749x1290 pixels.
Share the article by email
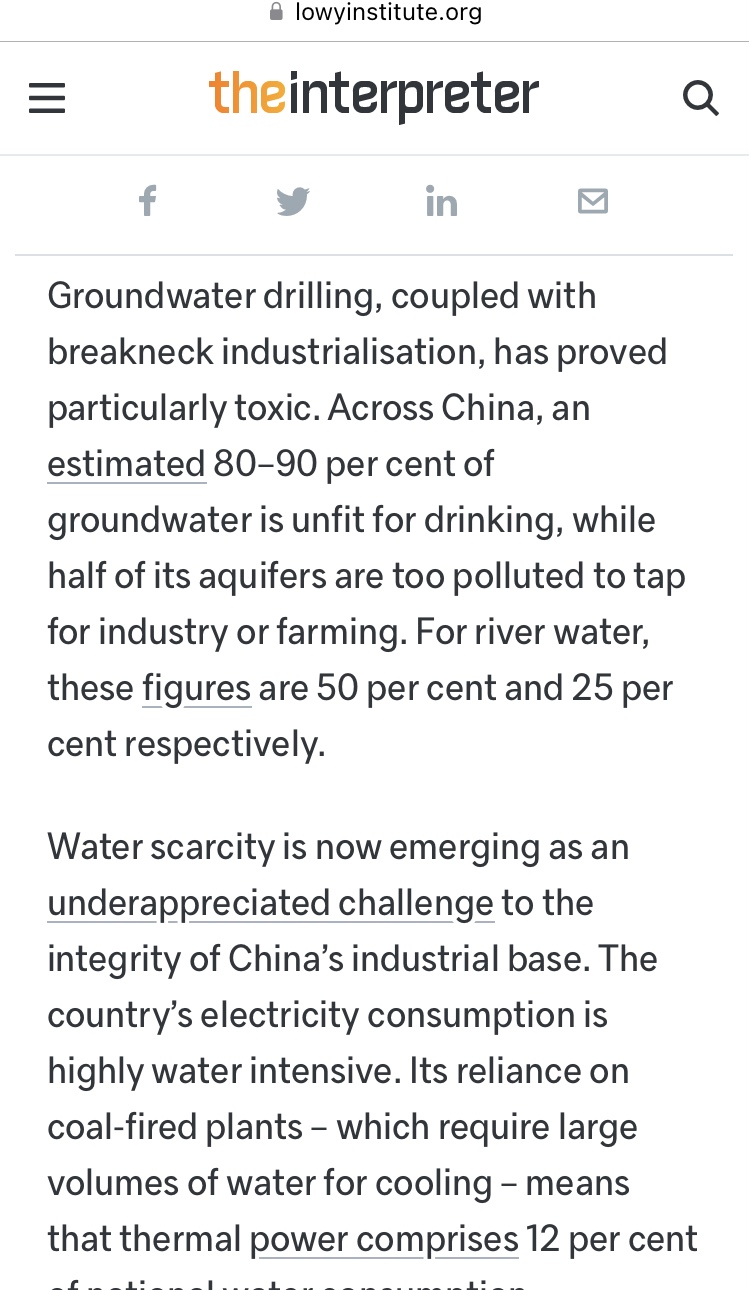point(593,201)
